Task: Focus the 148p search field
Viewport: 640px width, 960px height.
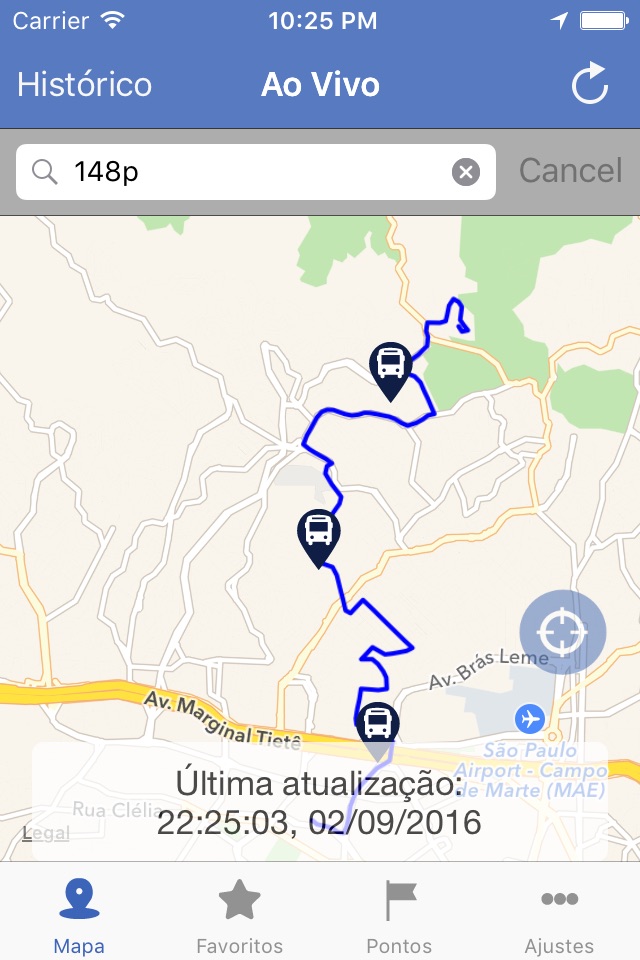Action: (x=250, y=172)
